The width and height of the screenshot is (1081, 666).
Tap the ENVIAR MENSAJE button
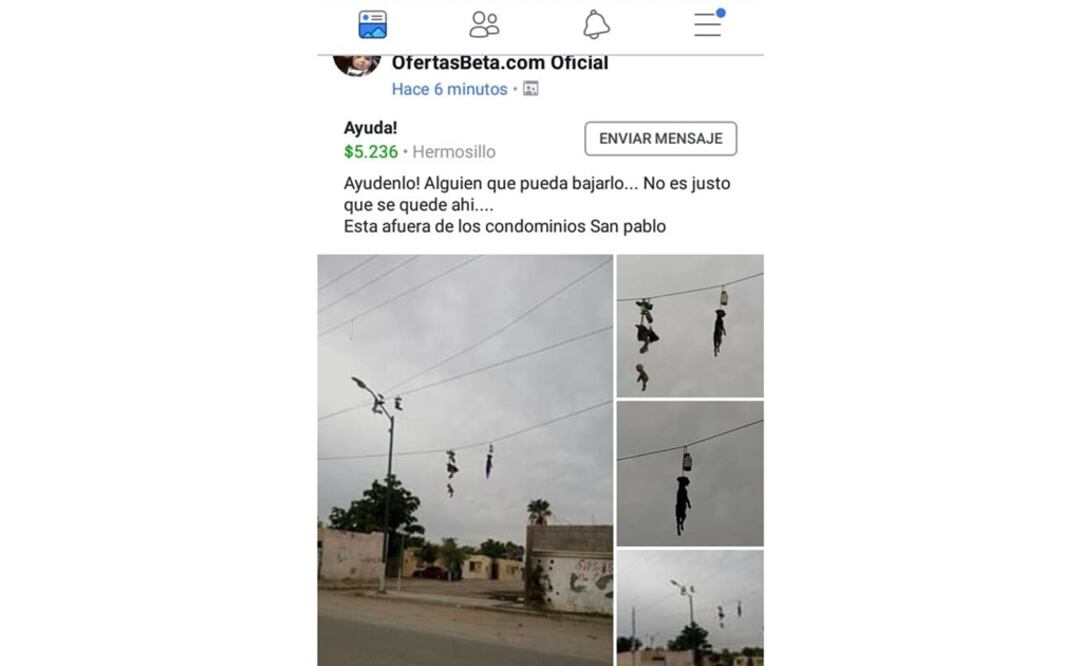pyautogui.click(x=660, y=139)
